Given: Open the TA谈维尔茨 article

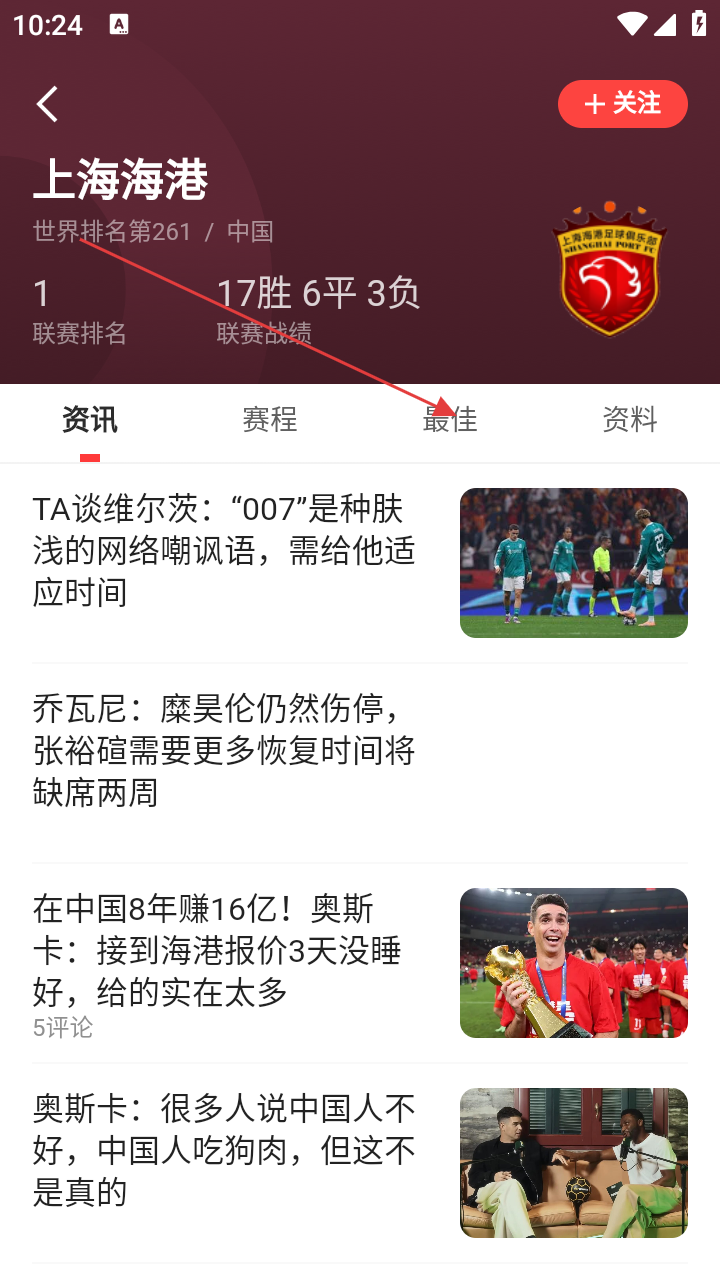Looking at the screenshot, I should click(225, 551).
